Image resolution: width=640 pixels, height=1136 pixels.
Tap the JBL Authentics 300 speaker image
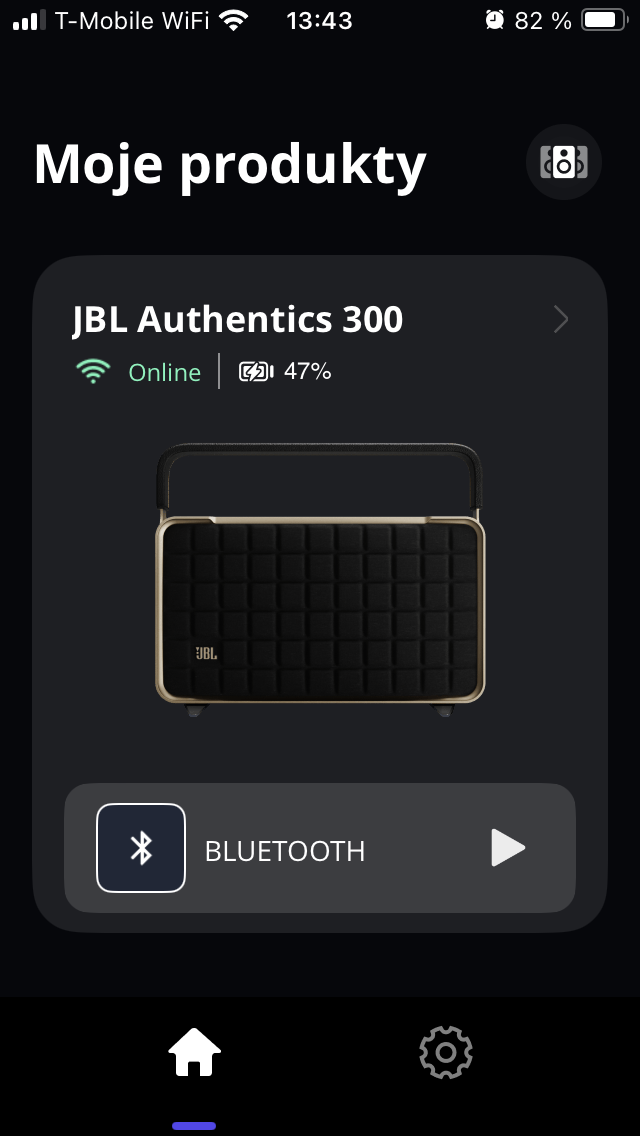click(x=320, y=579)
